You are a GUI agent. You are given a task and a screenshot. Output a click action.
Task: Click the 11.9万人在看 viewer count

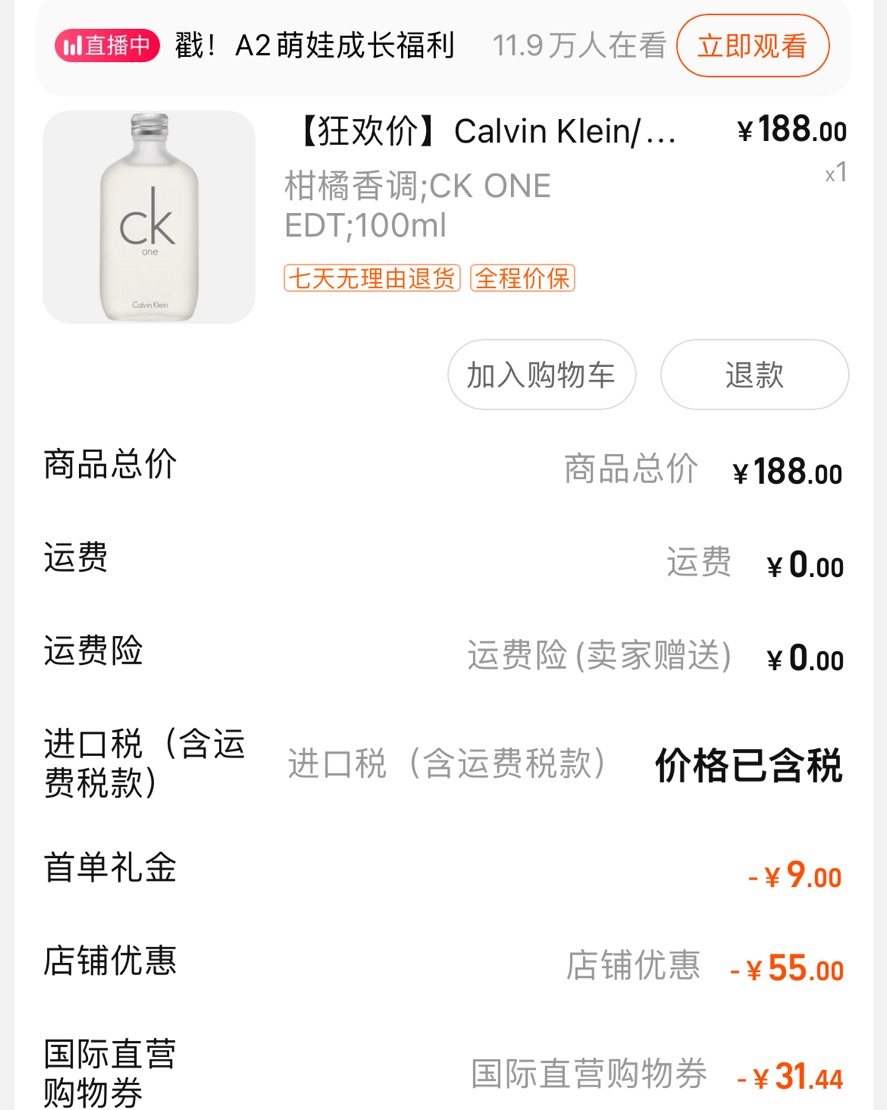(x=578, y=46)
